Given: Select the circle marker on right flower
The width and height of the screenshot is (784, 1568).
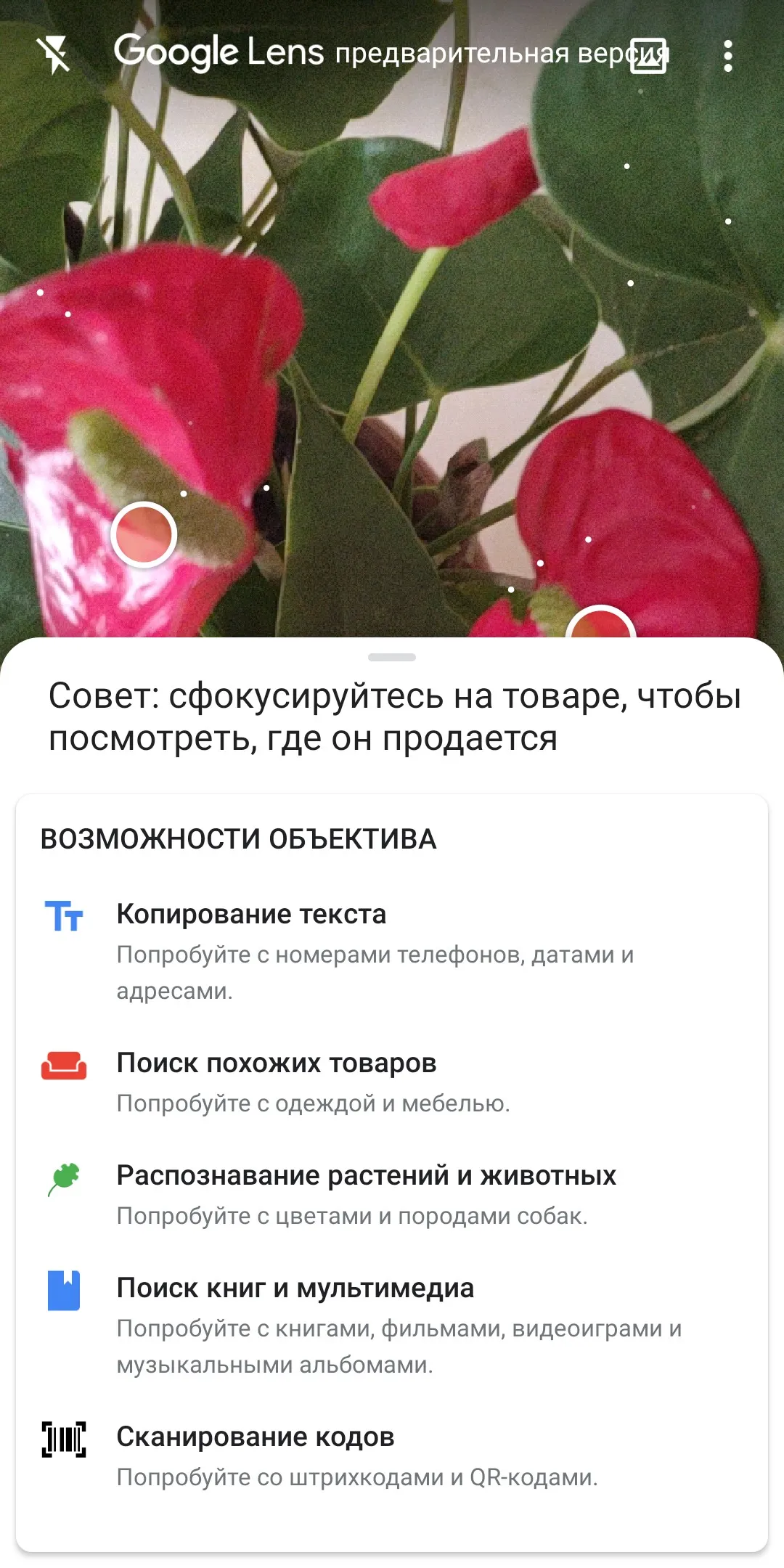Looking at the screenshot, I should coord(601,622).
